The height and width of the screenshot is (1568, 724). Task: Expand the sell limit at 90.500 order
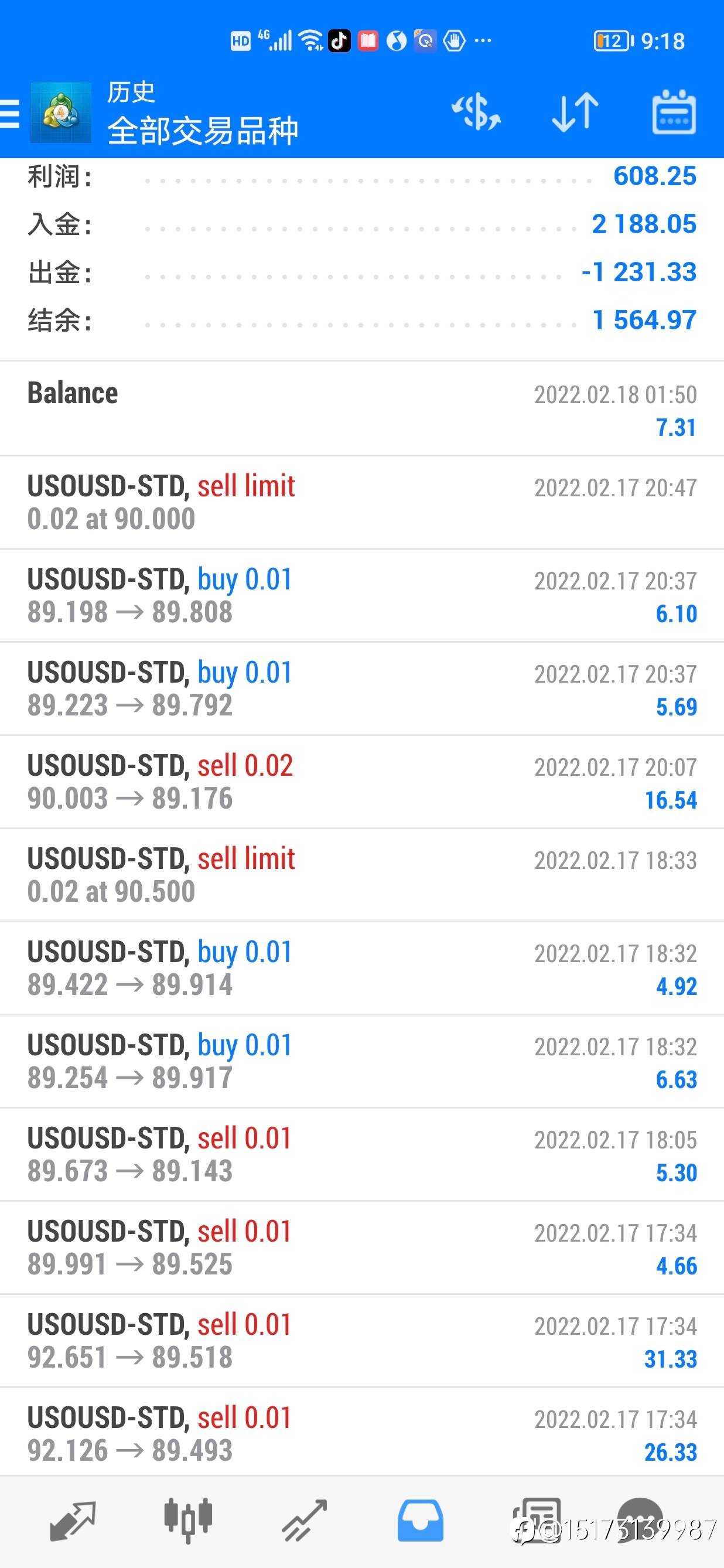[x=362, y=875]
